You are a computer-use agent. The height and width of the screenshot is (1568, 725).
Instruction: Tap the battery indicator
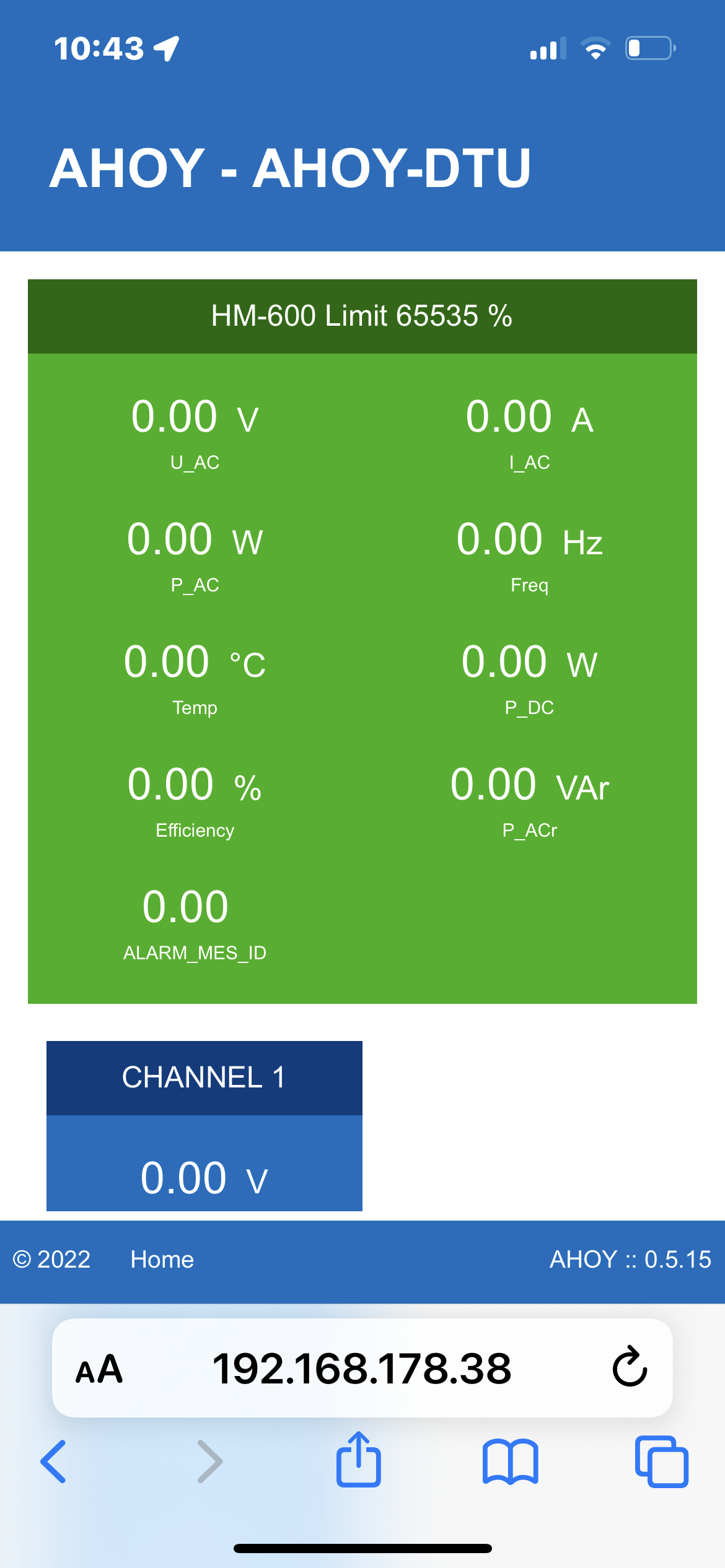pos(648,49)
